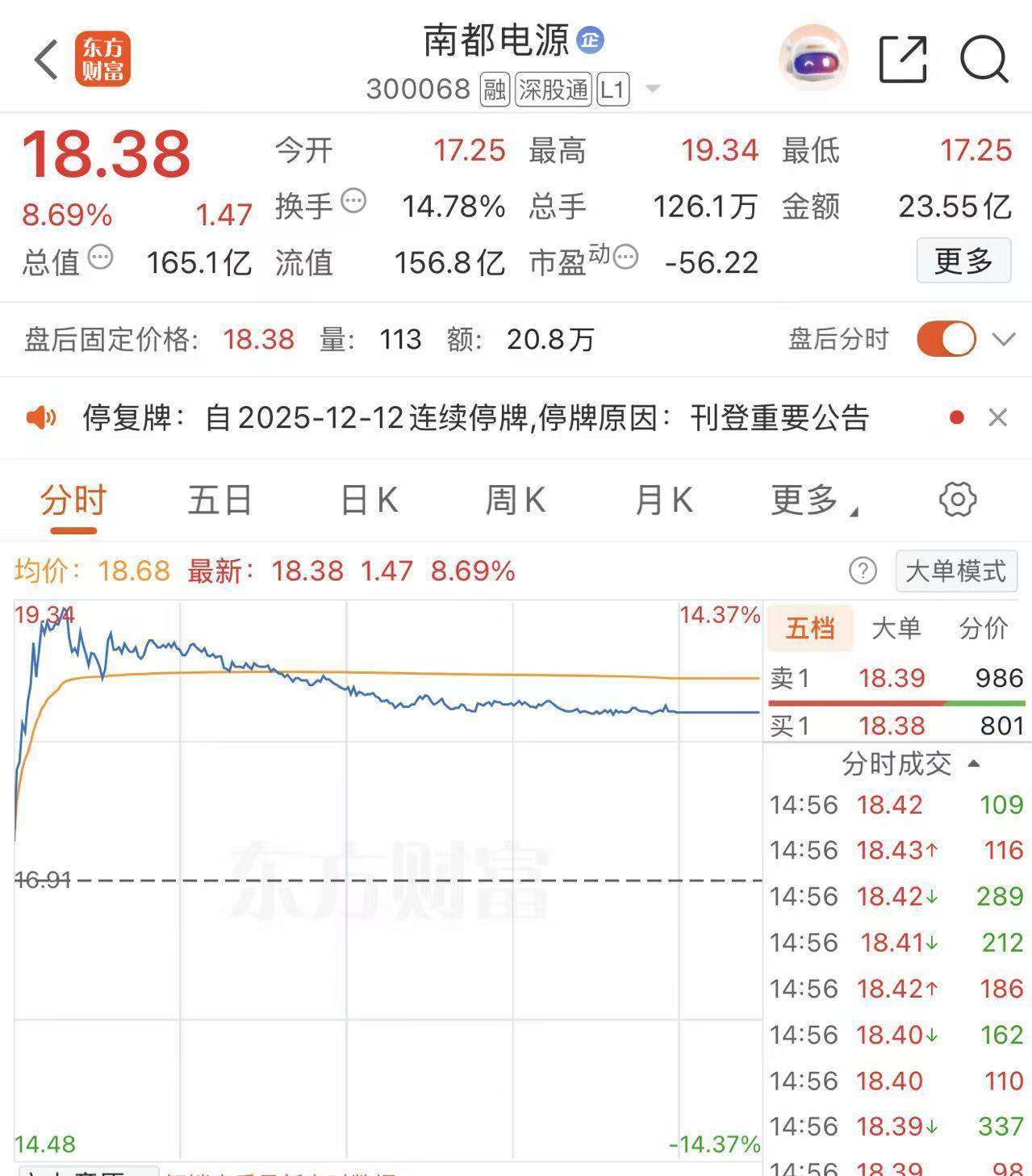View the 月K chart tab
Screen dimensions: 1032x1176
point(663,500)
